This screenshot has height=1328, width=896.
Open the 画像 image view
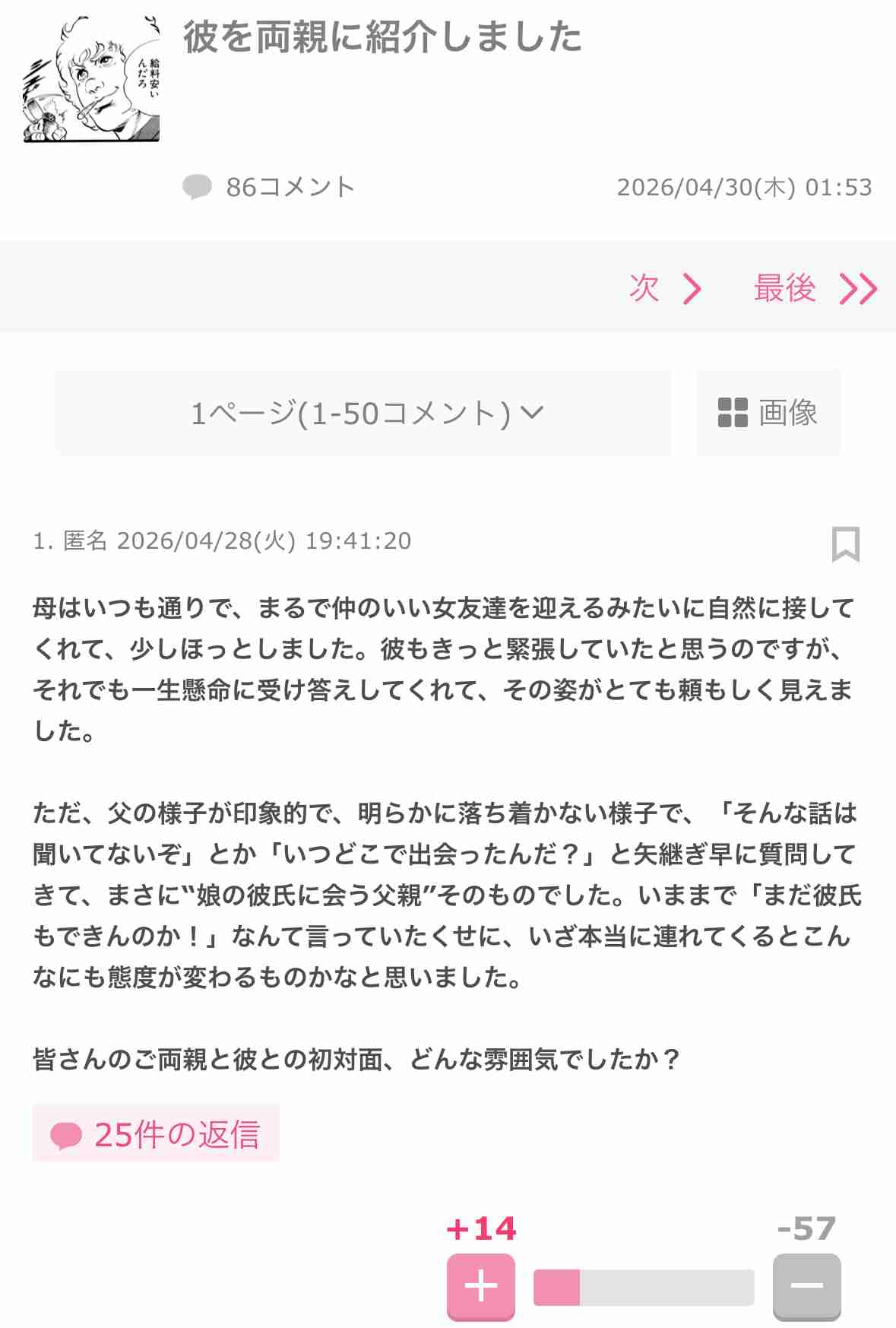pyautogui.click(x=768, y=413)
